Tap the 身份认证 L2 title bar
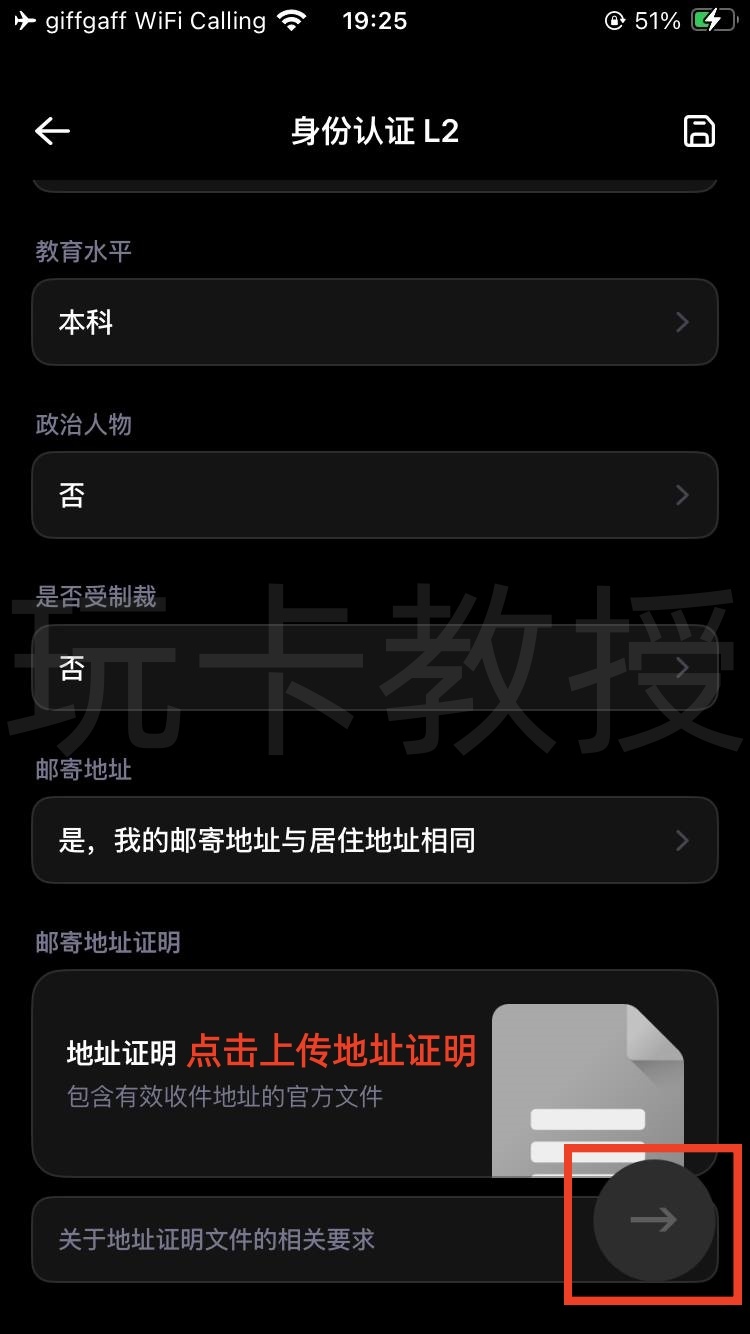This screenshot has height=1334, width=750. tap(375, 131)
